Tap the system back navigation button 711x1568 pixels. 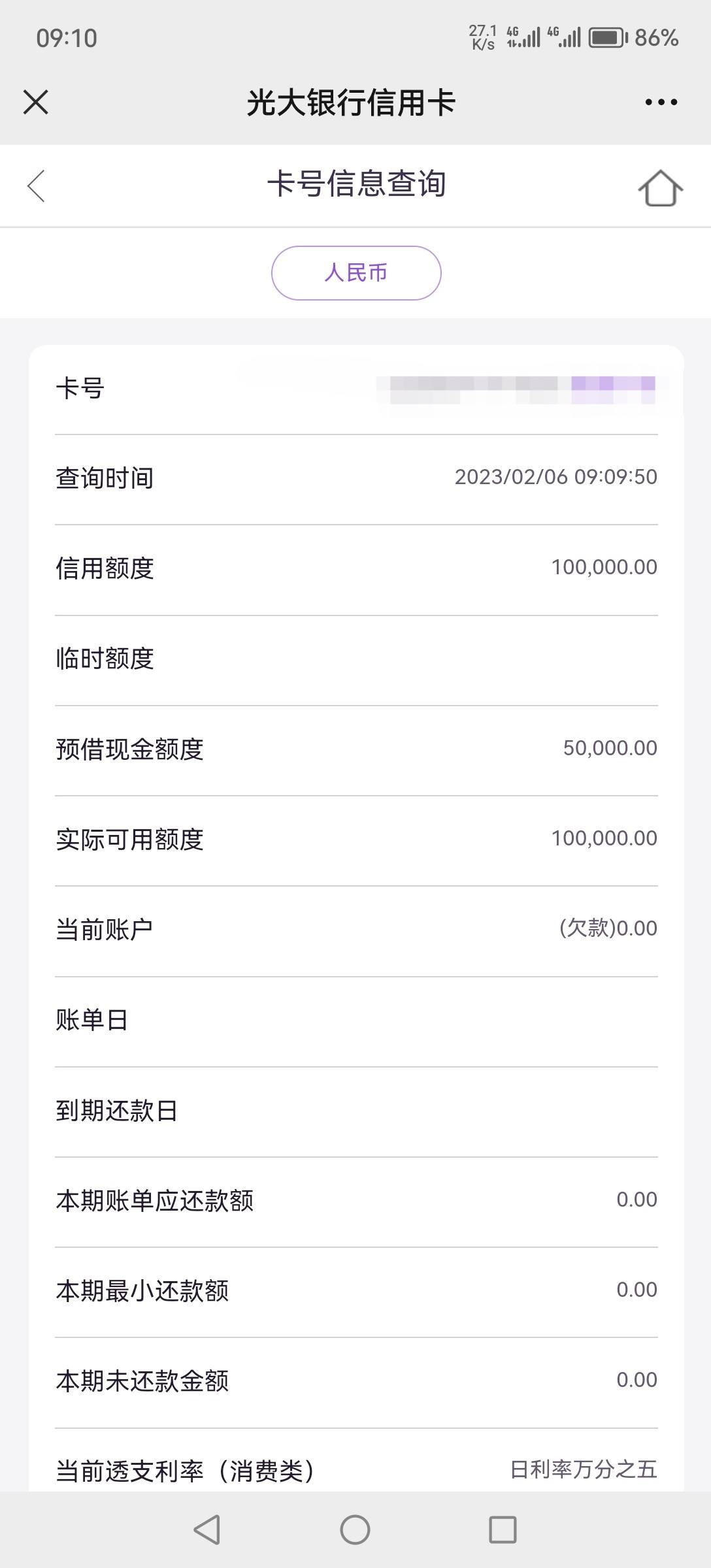207,1529
